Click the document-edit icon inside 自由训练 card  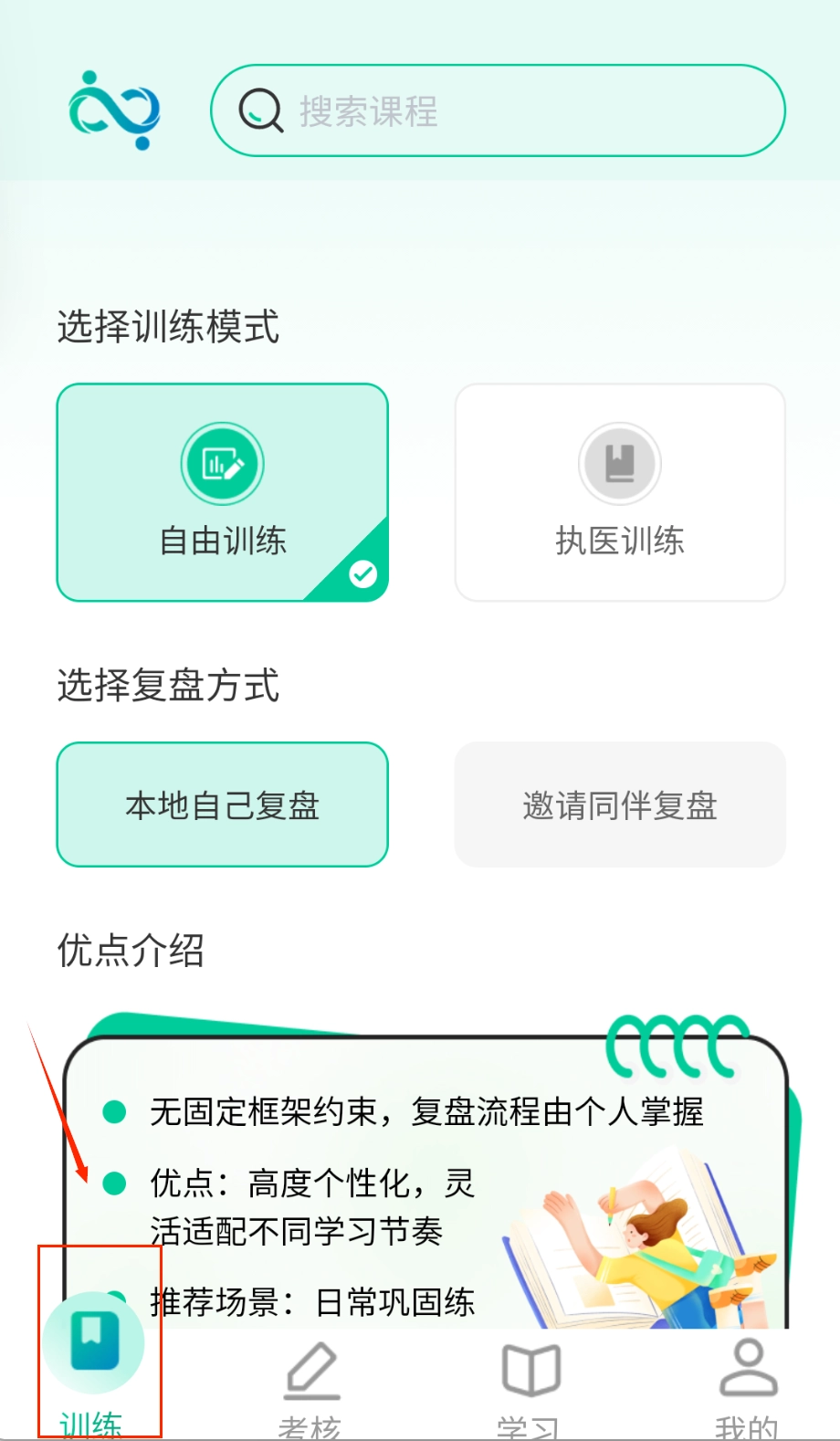pos(222,463)
